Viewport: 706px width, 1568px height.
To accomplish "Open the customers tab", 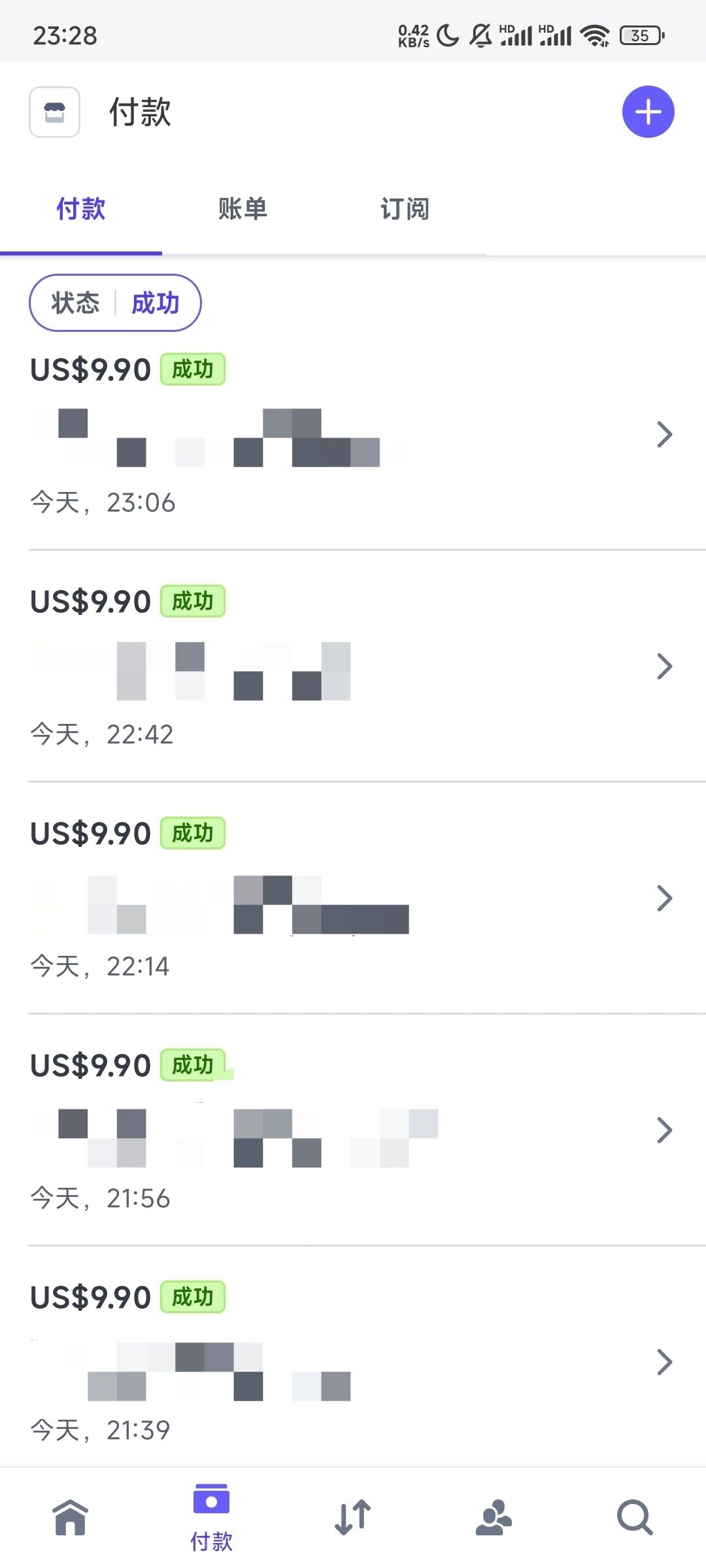I will 494,1517.
